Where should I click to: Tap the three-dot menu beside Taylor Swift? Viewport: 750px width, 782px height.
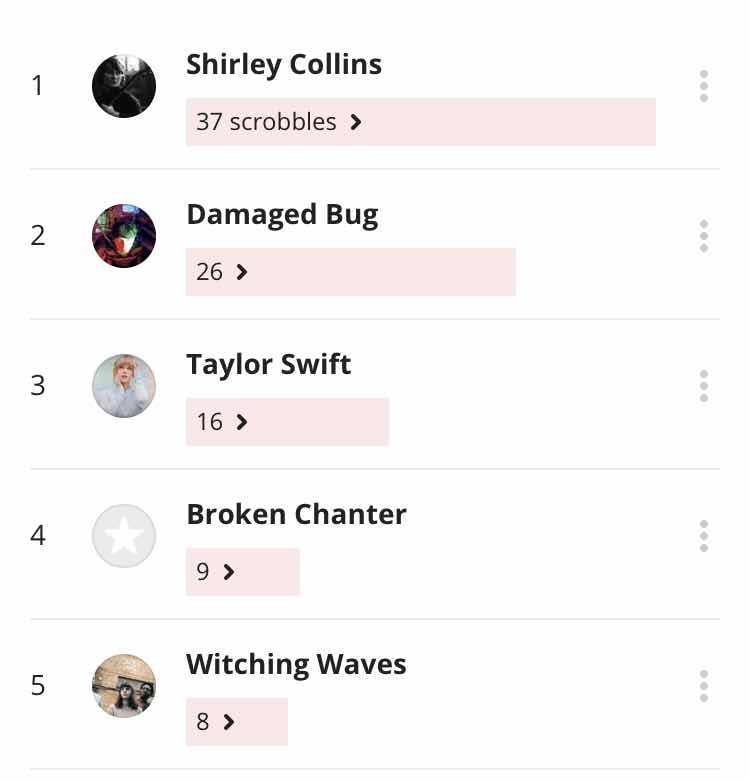point(704,386)
